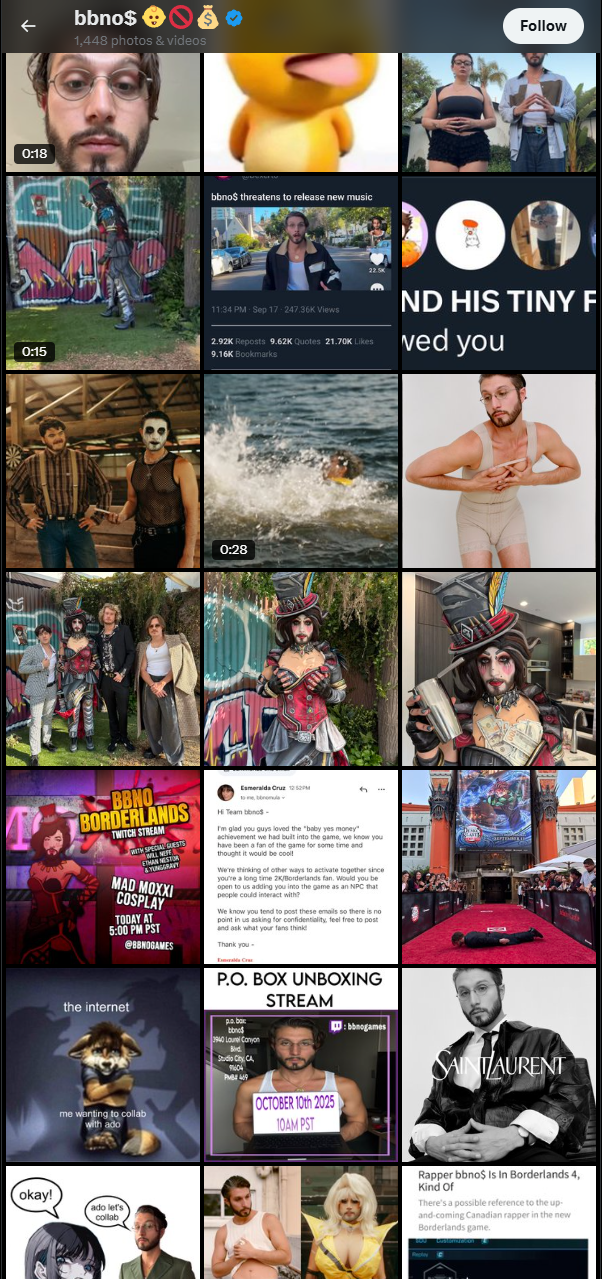Open the 'ado let's collab' comic tile
The height and width of the screenshot is (1279, 602).
point(103,1222)
